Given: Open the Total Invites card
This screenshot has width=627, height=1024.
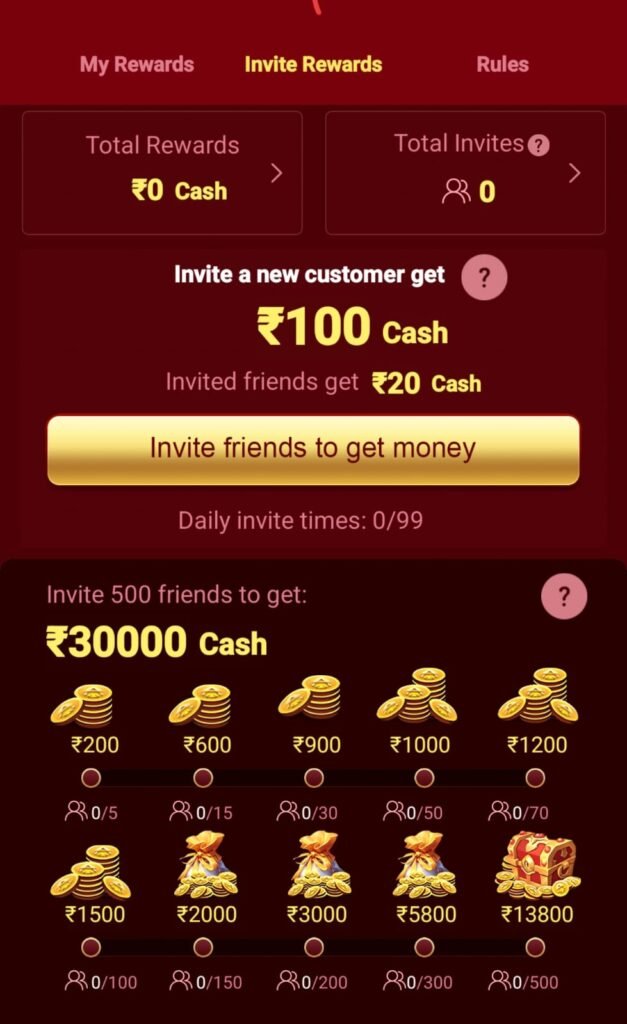Looking at the screenshot, I should pyautogui.click(x=465, y=173).
